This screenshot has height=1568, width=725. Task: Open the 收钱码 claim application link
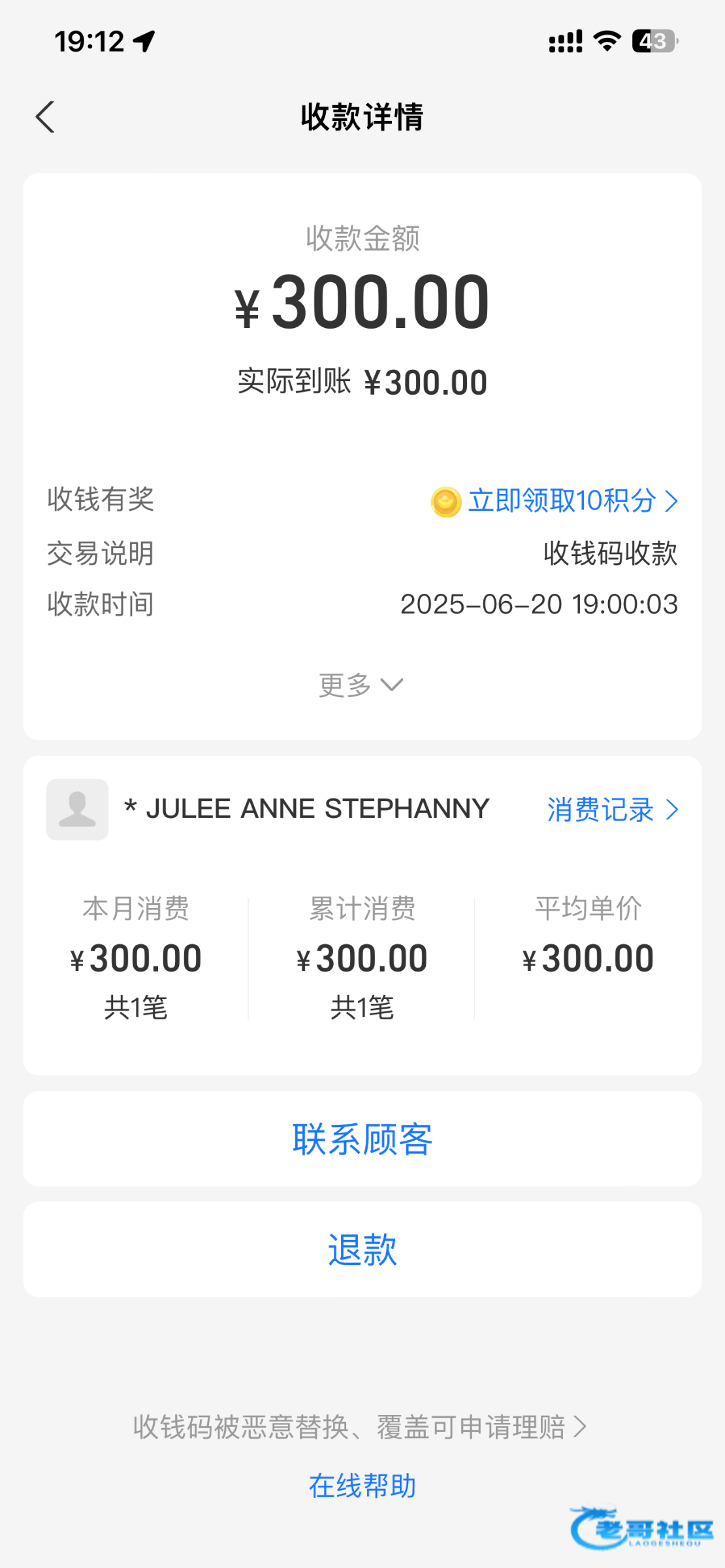tap(360, 1427)
